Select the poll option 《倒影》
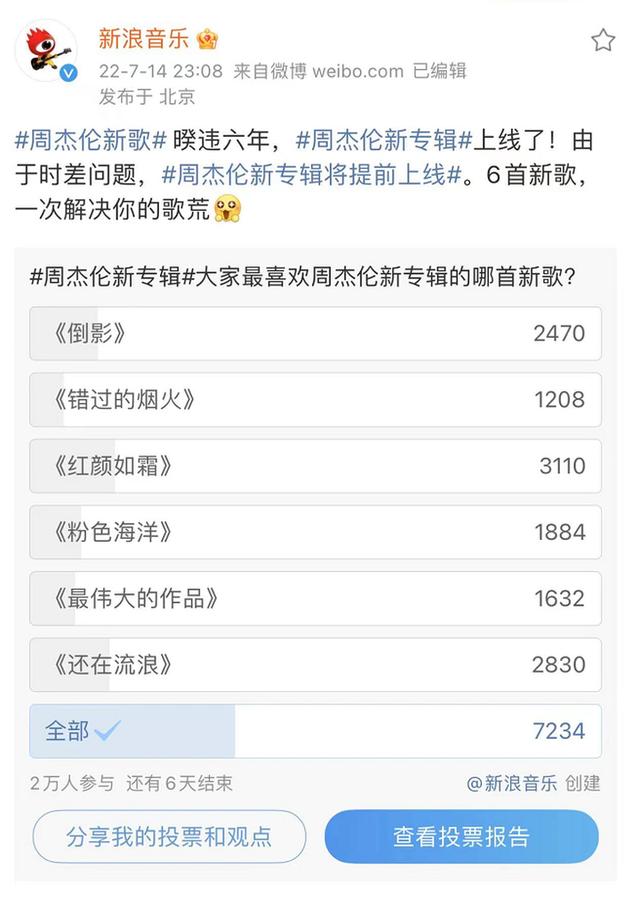Screen dimensions: 640x900 click(x=316, y=333)
